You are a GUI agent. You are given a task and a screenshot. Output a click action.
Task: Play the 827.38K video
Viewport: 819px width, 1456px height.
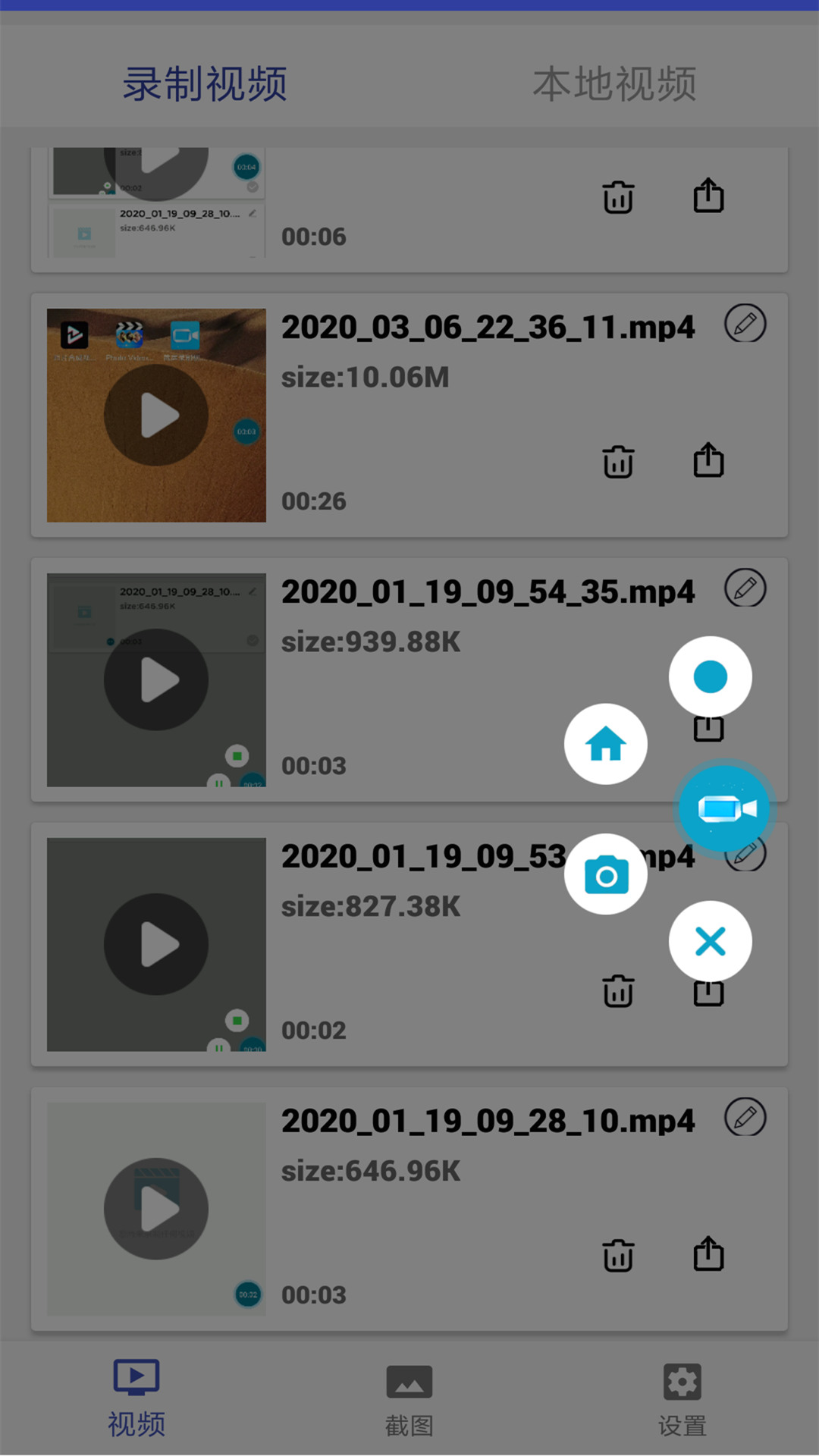coord(156,944)
